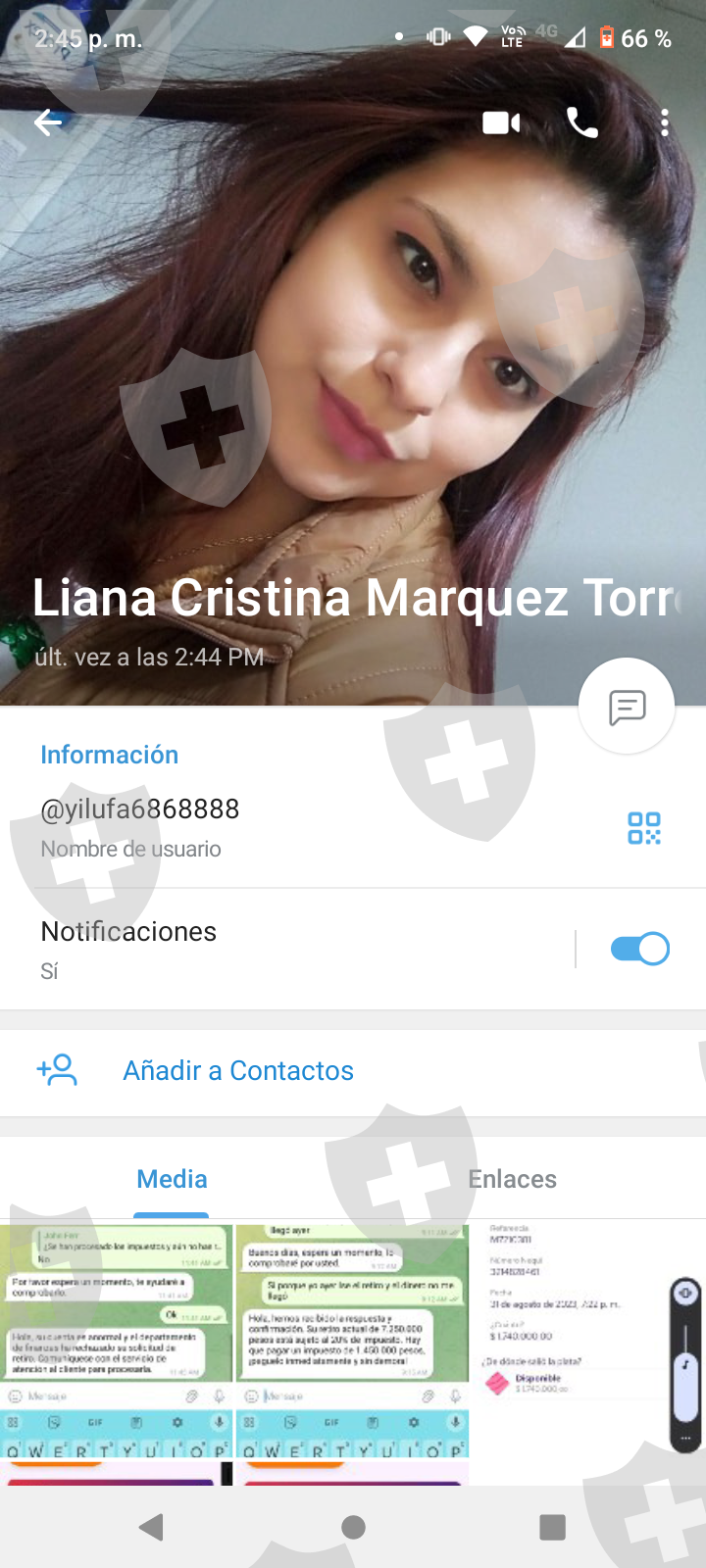Start a voice call with Liana
This screenshot has width=706, height=1568.
[582, 122]
